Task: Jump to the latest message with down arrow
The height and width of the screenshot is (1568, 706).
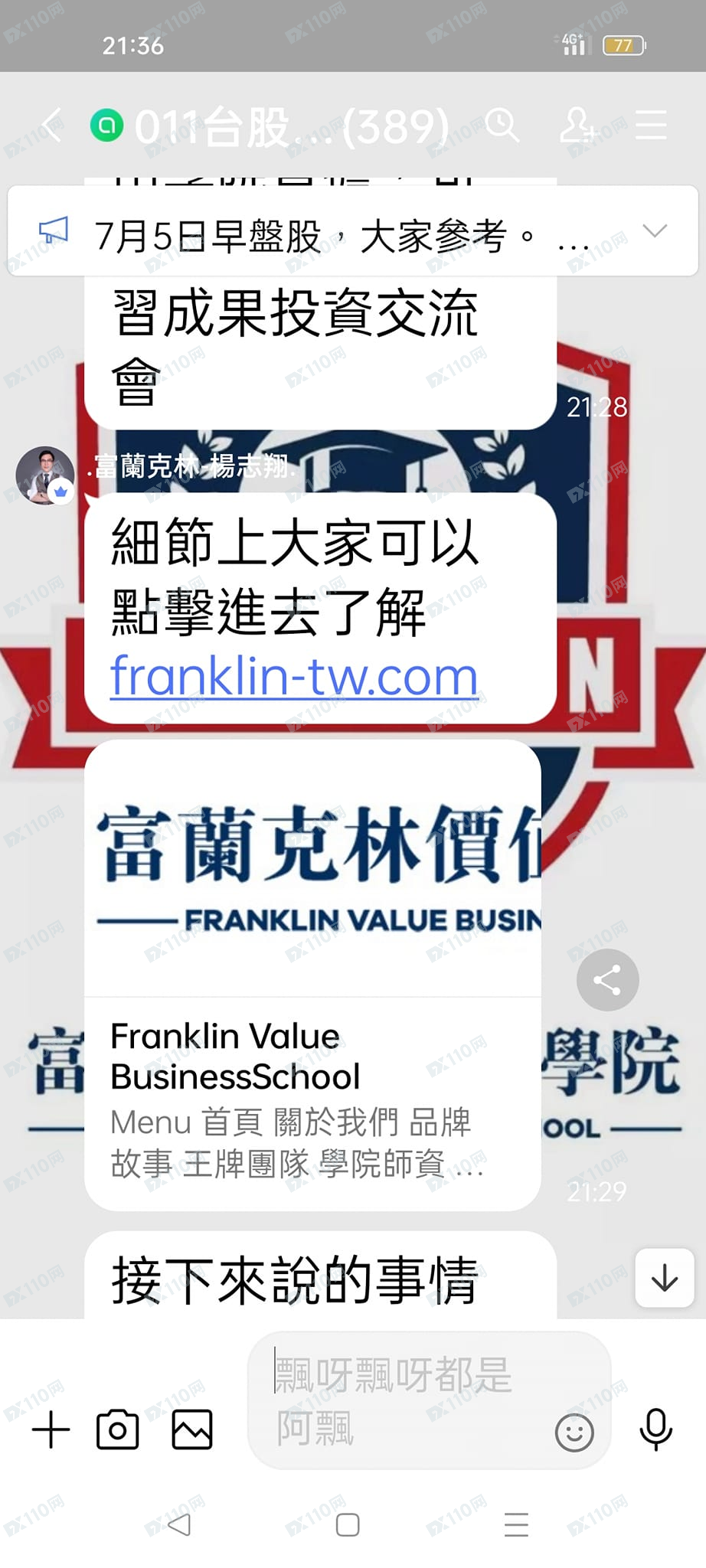Action: coord(664,1278)
